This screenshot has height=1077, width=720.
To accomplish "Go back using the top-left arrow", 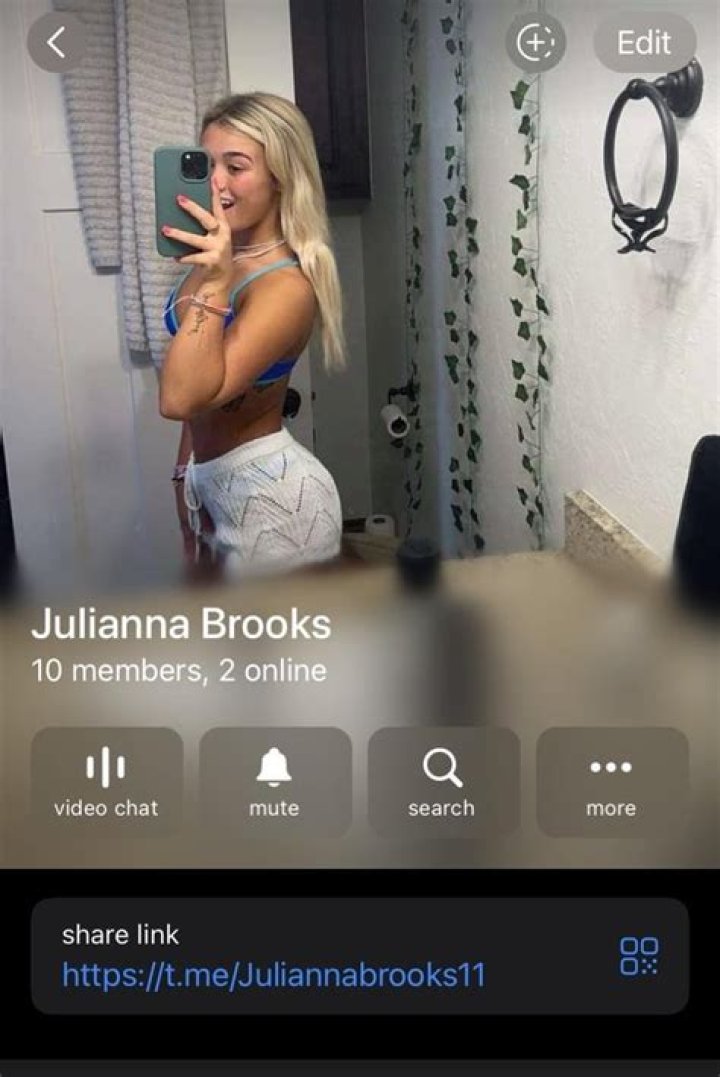I will coord(56,42).
